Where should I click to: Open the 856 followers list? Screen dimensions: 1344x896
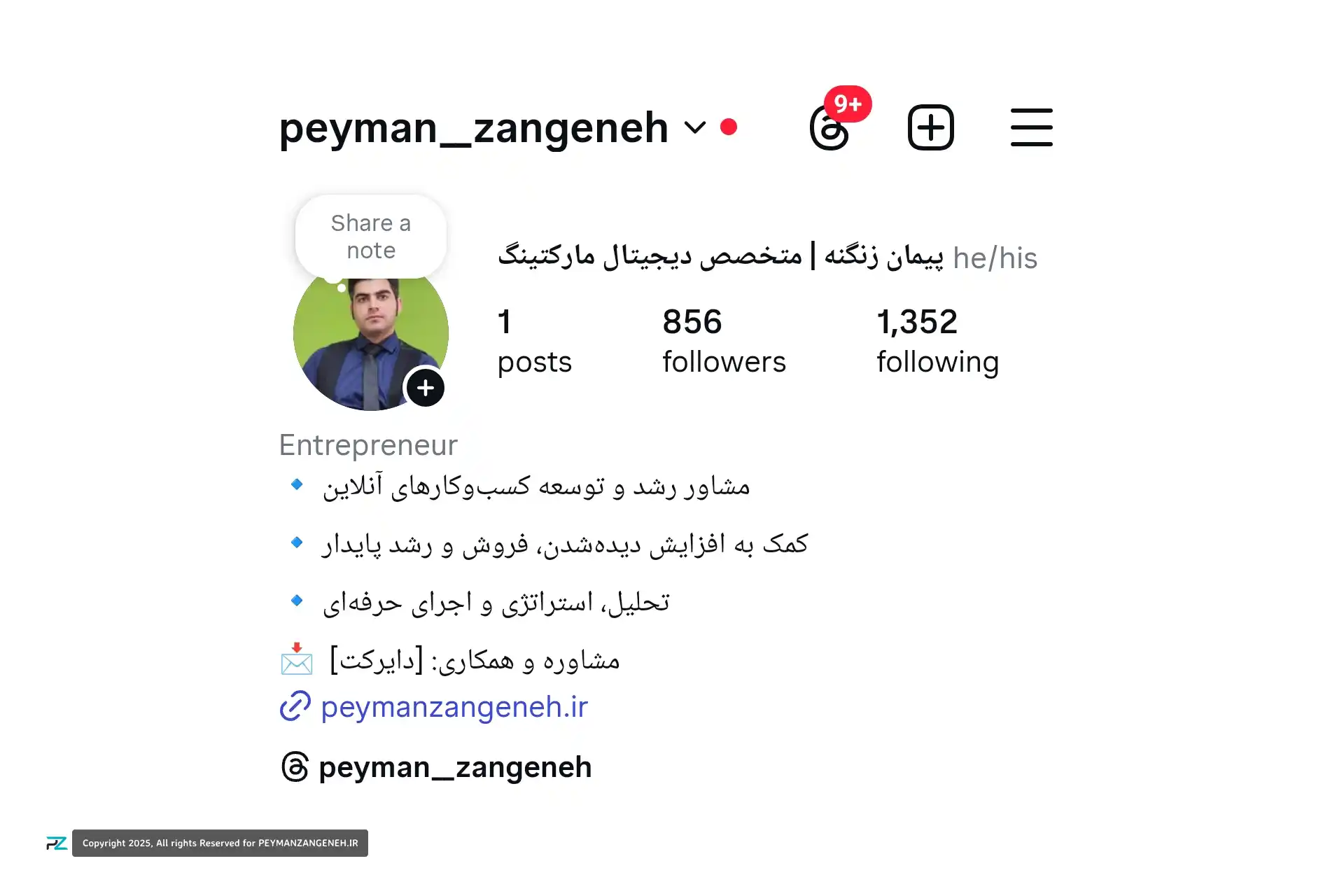[x=724, y=342]
